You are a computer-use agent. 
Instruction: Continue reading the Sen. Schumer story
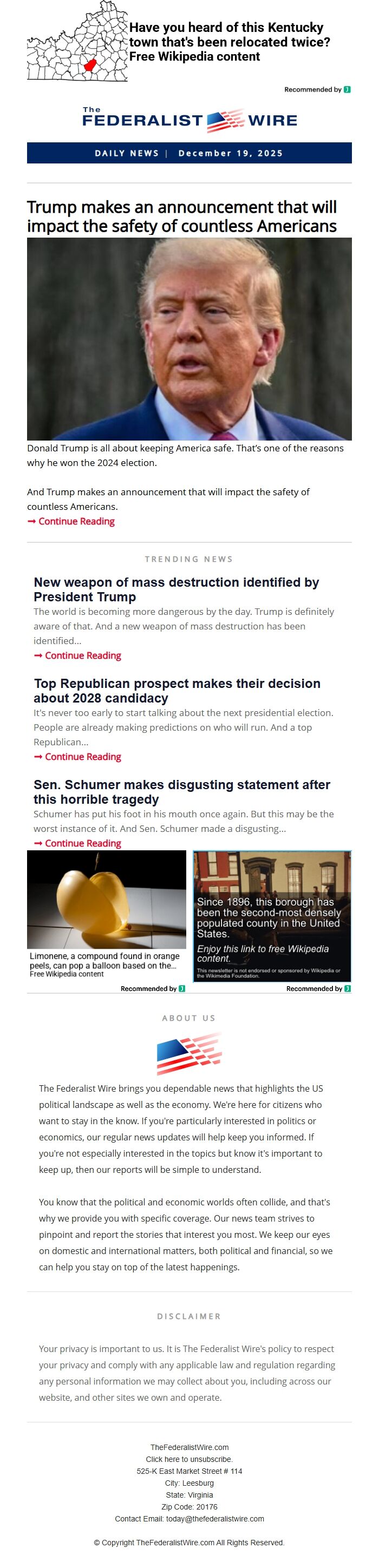coord(82,843)
